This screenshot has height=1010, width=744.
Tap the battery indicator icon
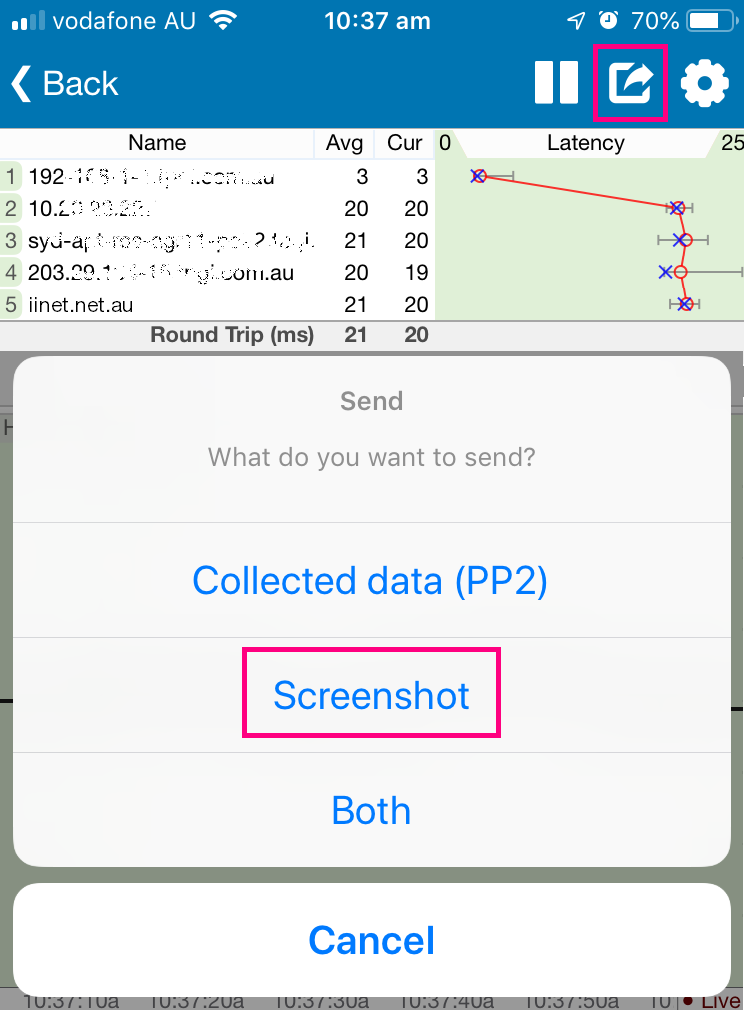click(712, 19)
